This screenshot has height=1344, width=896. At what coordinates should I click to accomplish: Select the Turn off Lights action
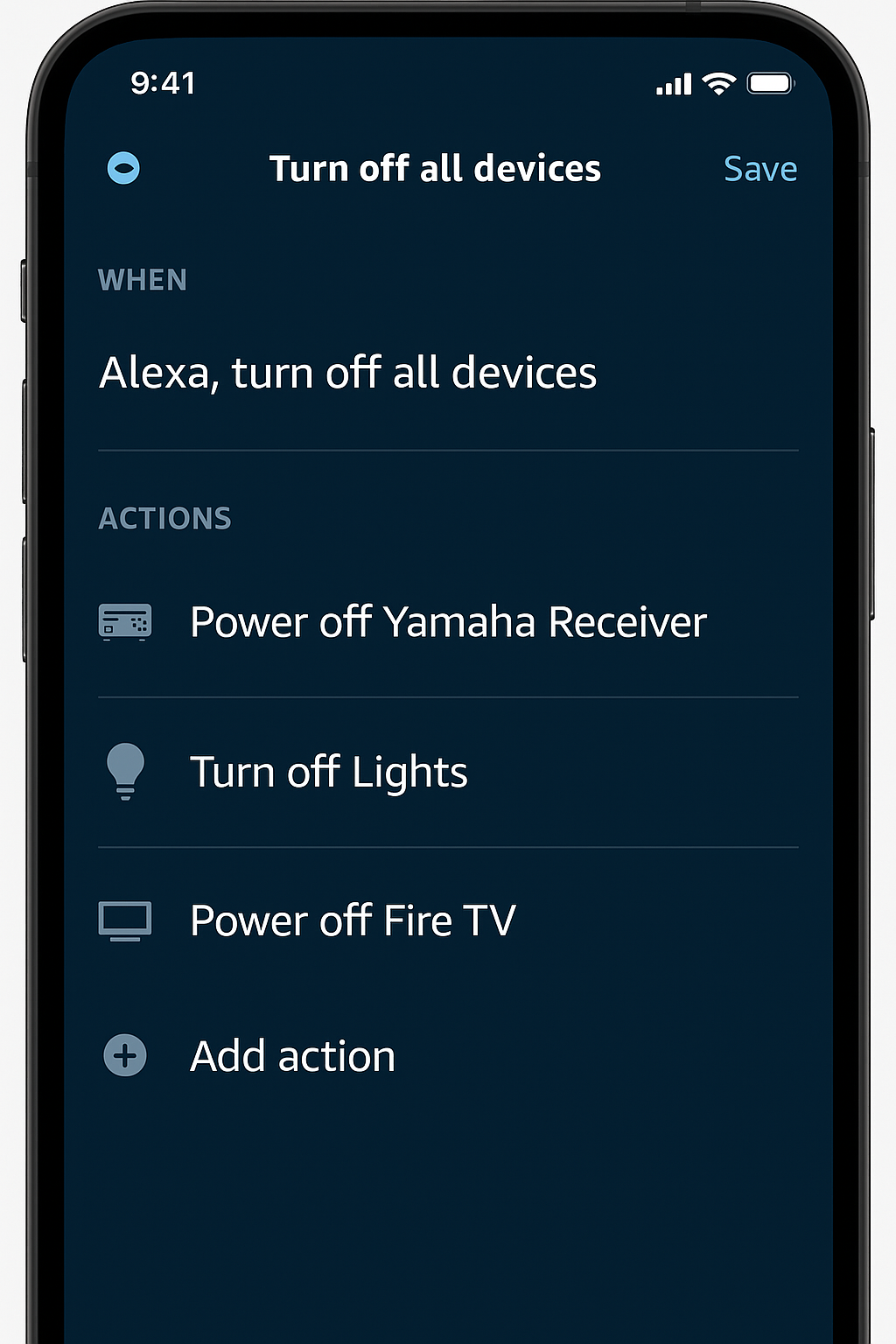[x=330, y=771]
